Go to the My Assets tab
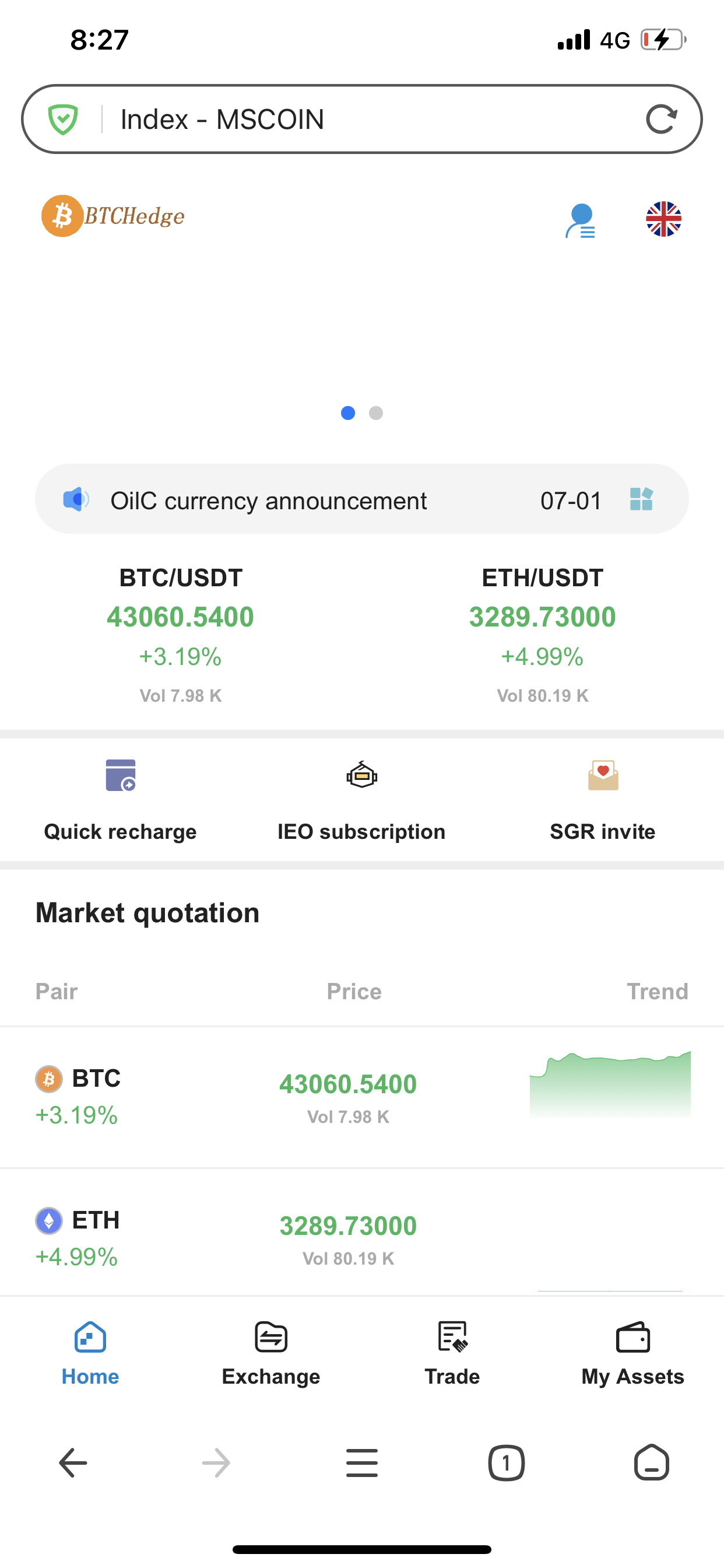Viewport: 724px width, 1568px height. click(632, 1354)
